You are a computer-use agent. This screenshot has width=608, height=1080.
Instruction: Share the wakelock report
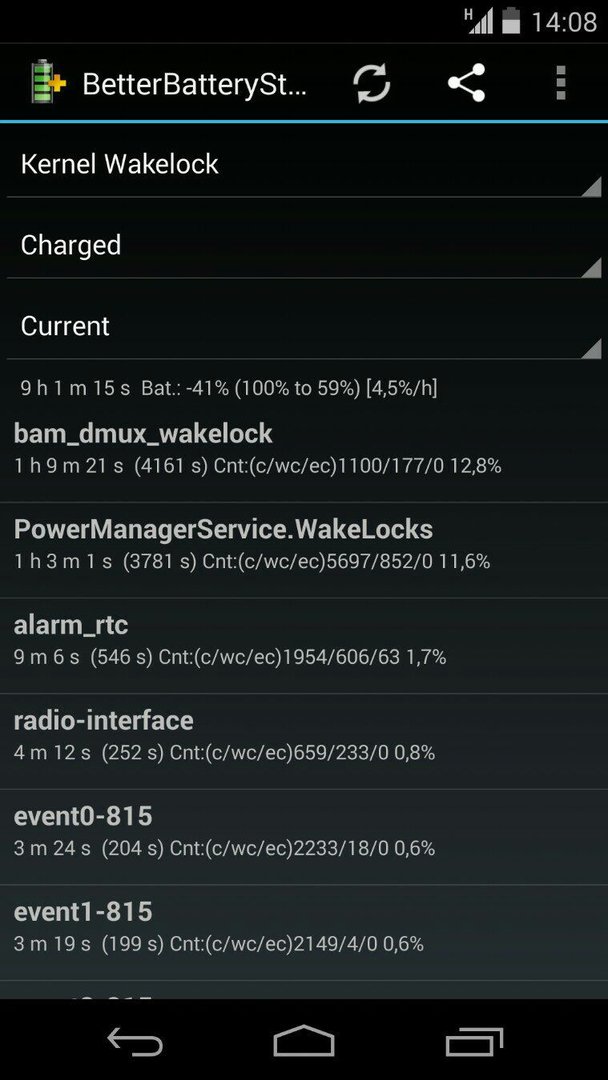[467, 83]
